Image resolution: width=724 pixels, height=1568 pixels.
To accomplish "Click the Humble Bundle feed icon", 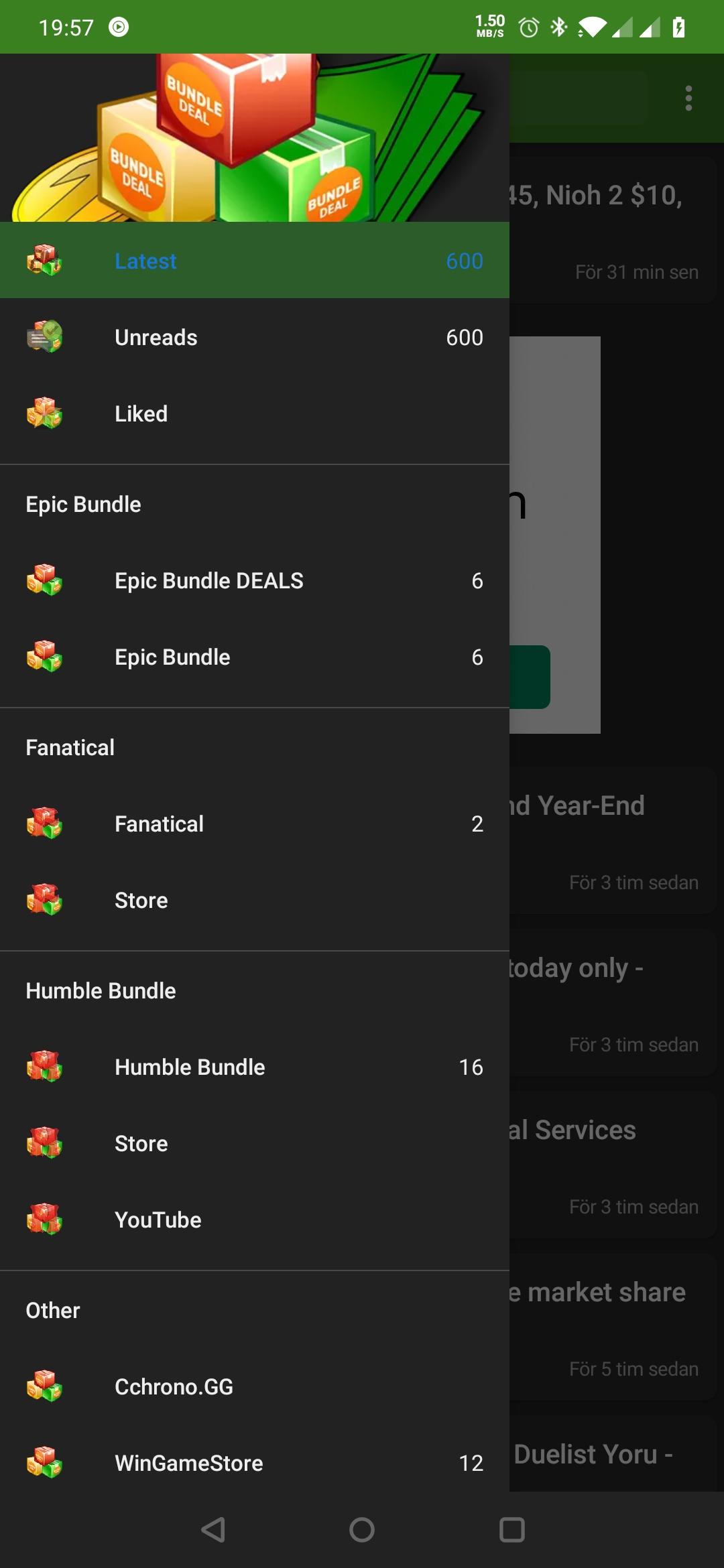I will coord(44,1067).
